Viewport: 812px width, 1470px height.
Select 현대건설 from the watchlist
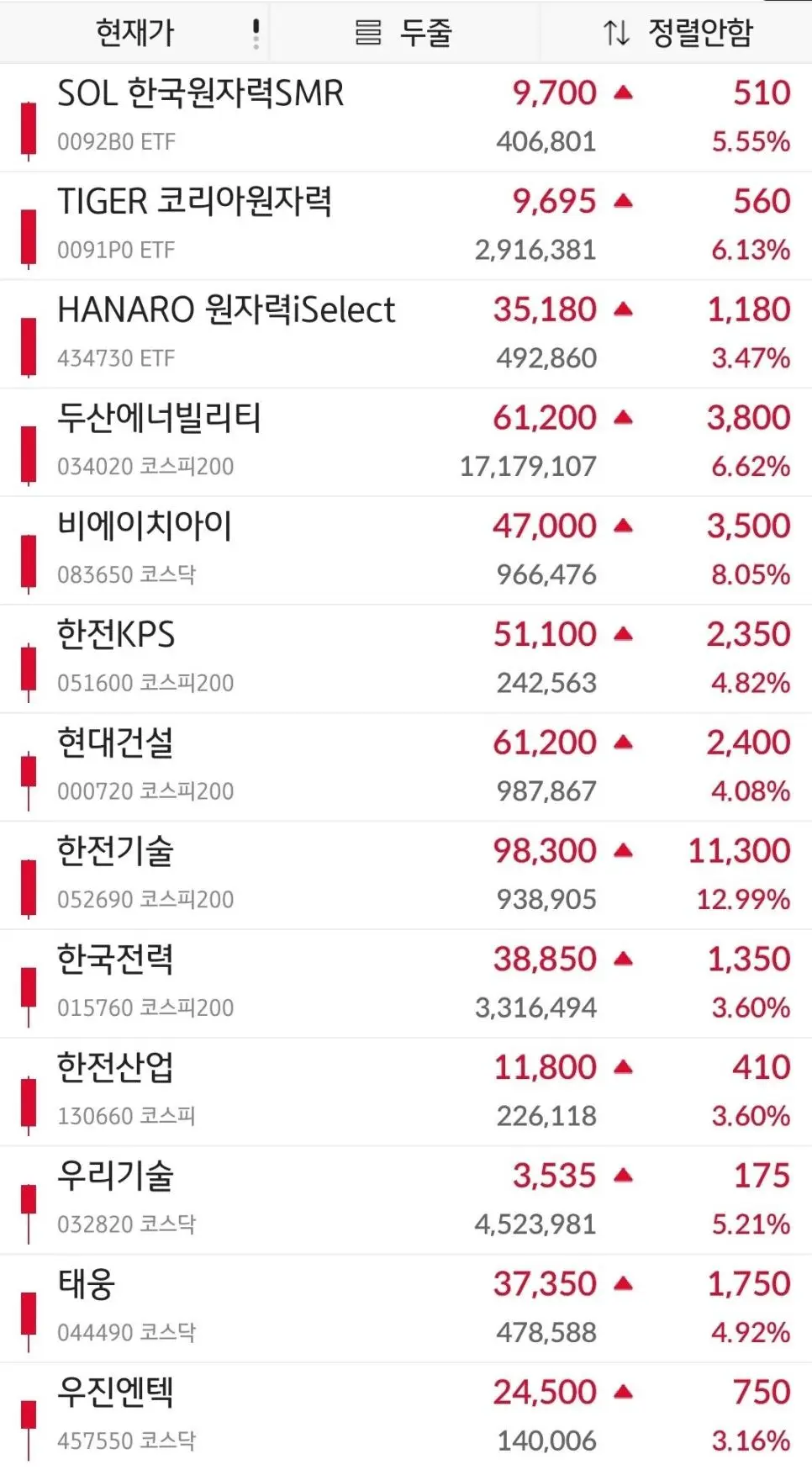pyautogui.click(x=406, y=768)
